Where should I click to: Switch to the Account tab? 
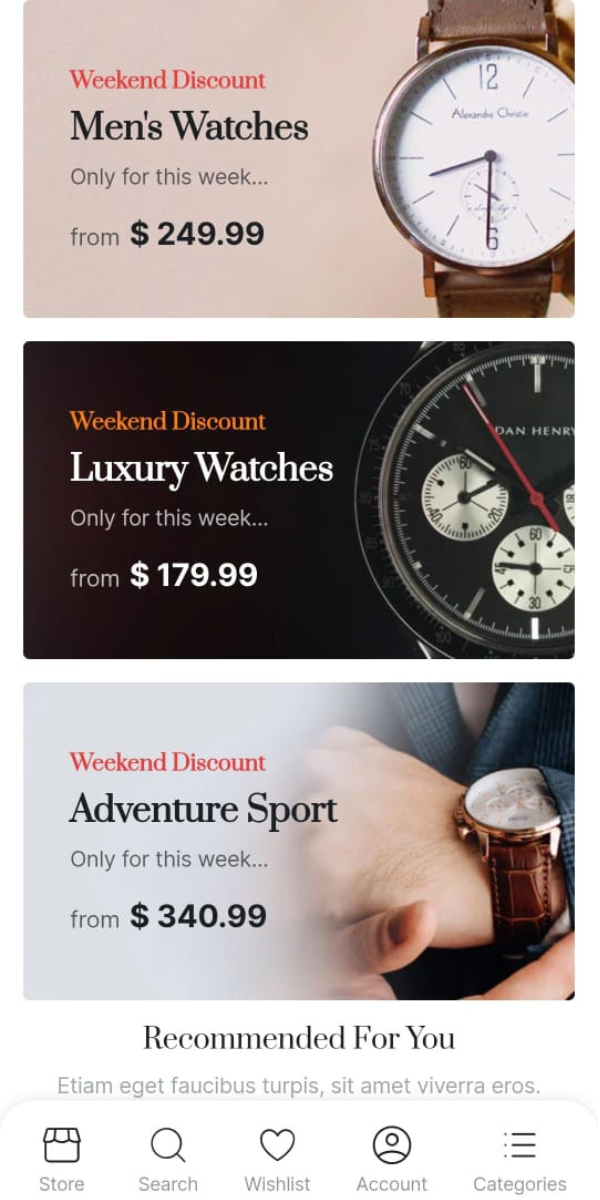(392, 1159)
